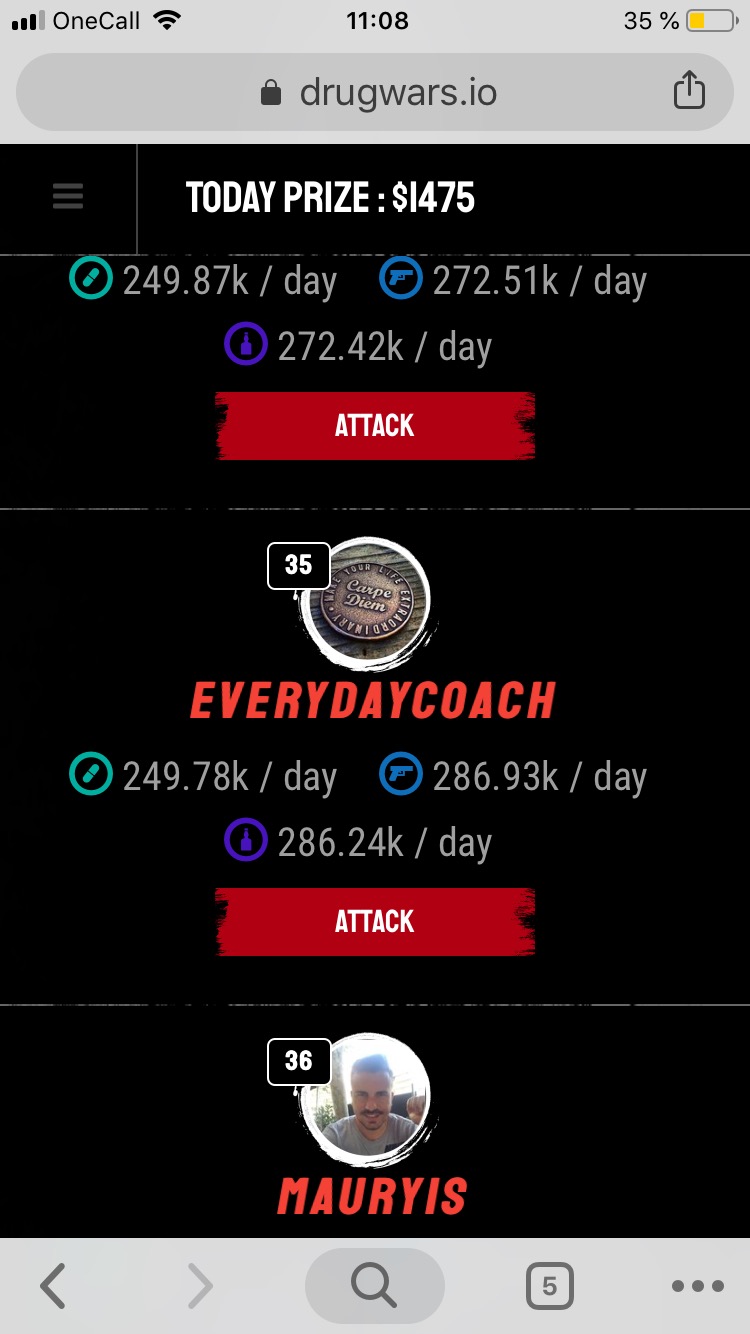The image size is (750, 1334).
Task: Go back in browser
Action: tap(53, 1285)
